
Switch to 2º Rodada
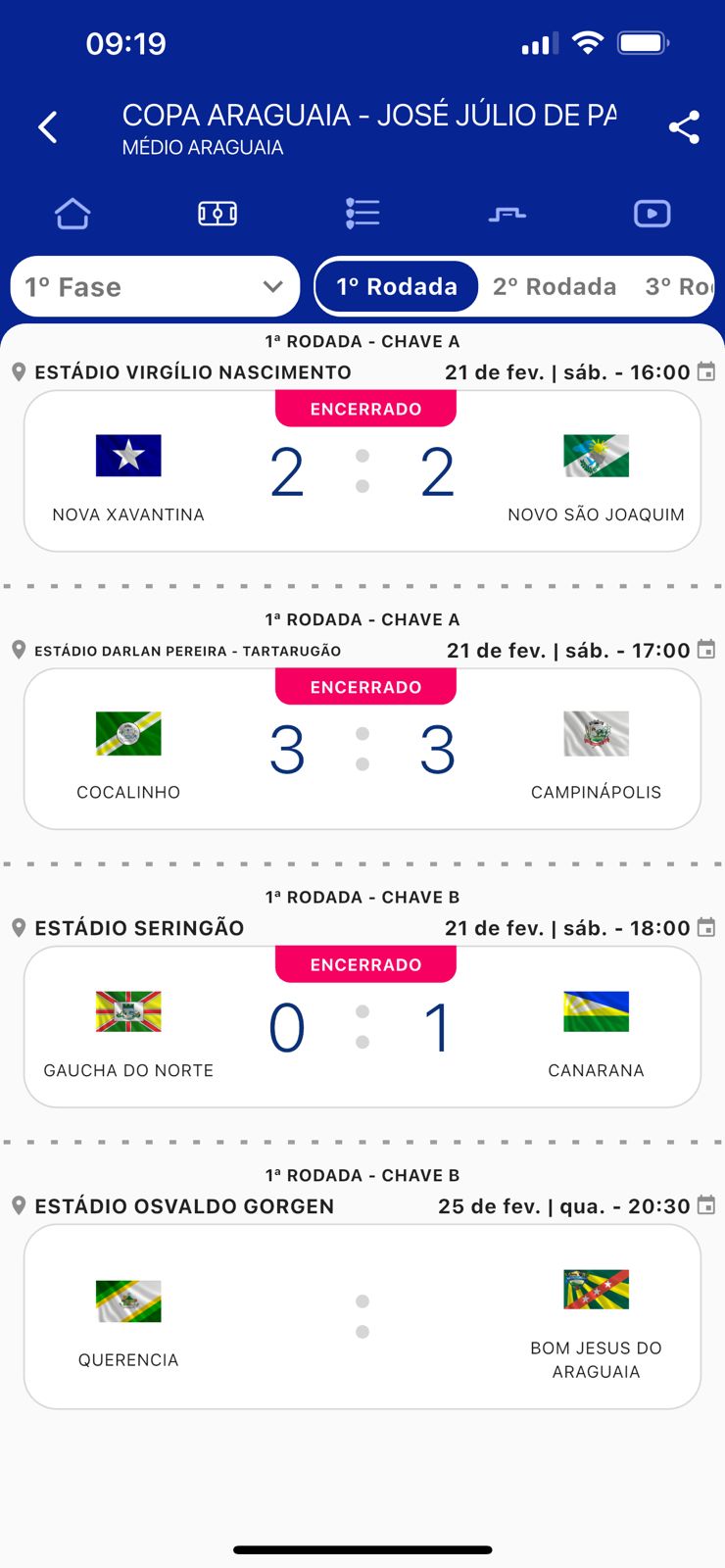(555, 287)
